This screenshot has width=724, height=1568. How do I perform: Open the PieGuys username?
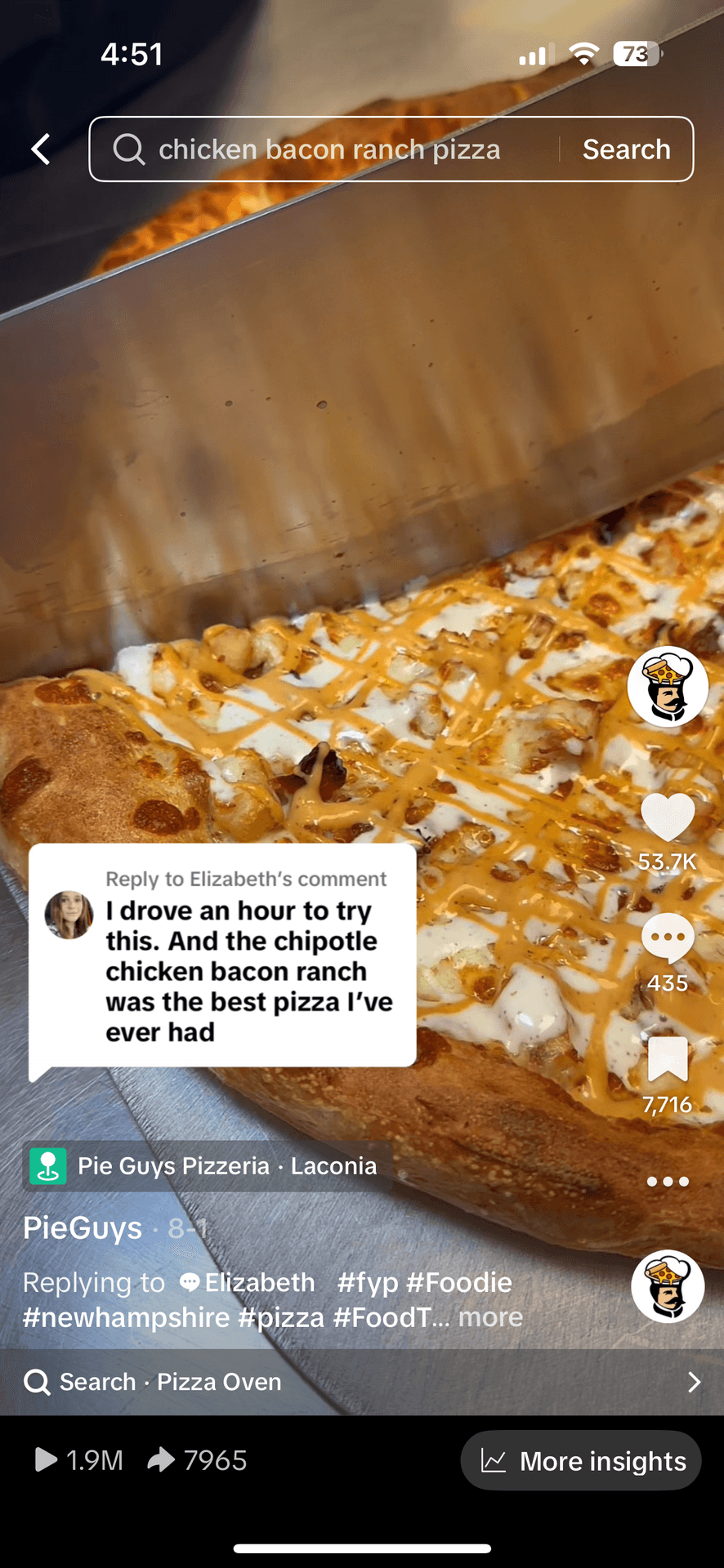coord(83,1227)
